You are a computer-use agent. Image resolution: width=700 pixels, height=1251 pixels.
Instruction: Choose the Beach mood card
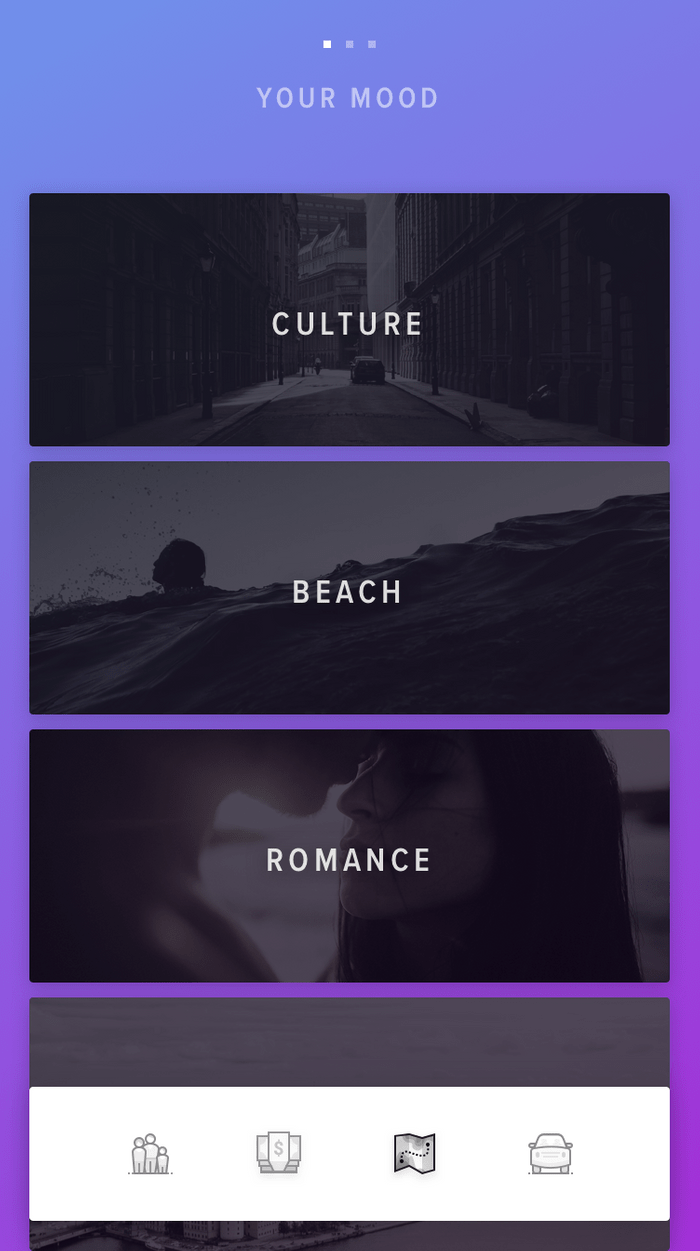[349, 587]
